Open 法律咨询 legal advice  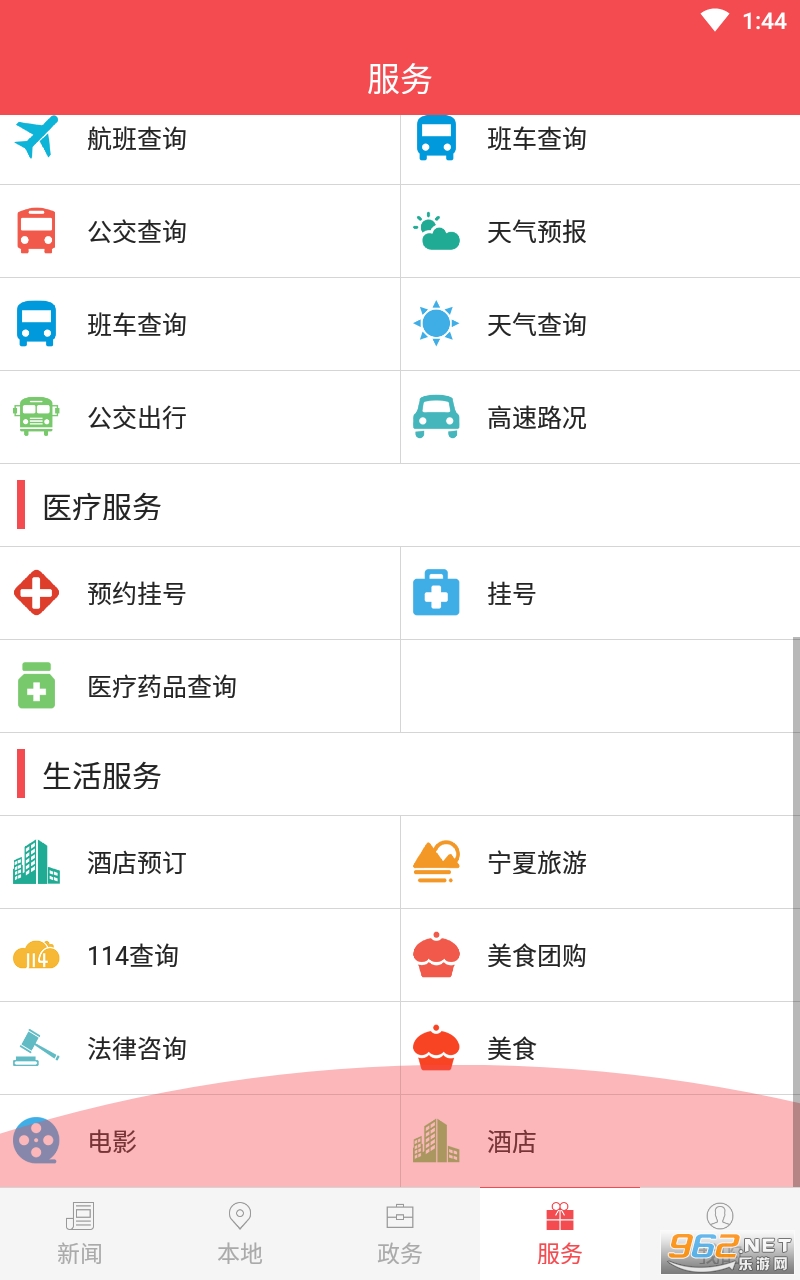click(x=200, y=1048)
